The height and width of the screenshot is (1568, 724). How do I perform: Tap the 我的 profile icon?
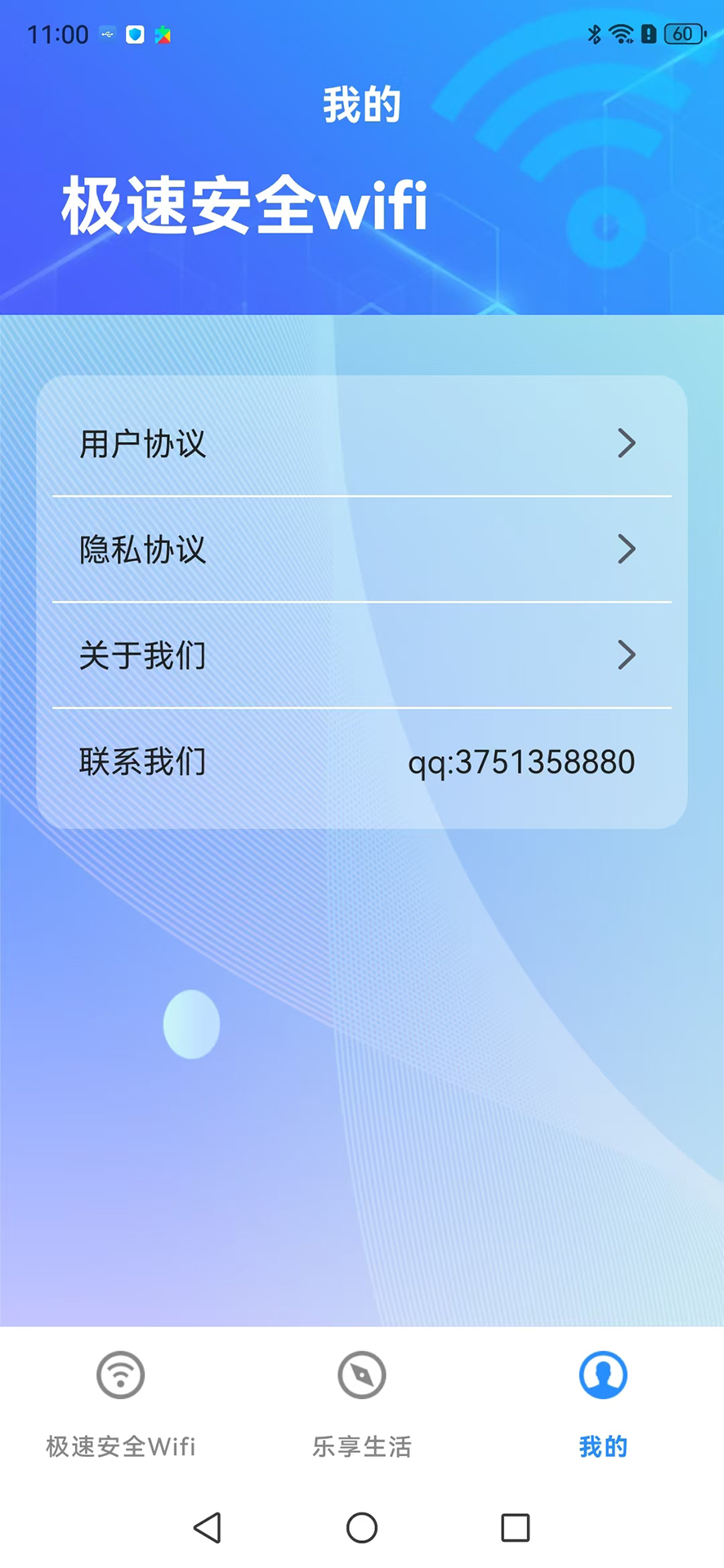click(603, 1375)
